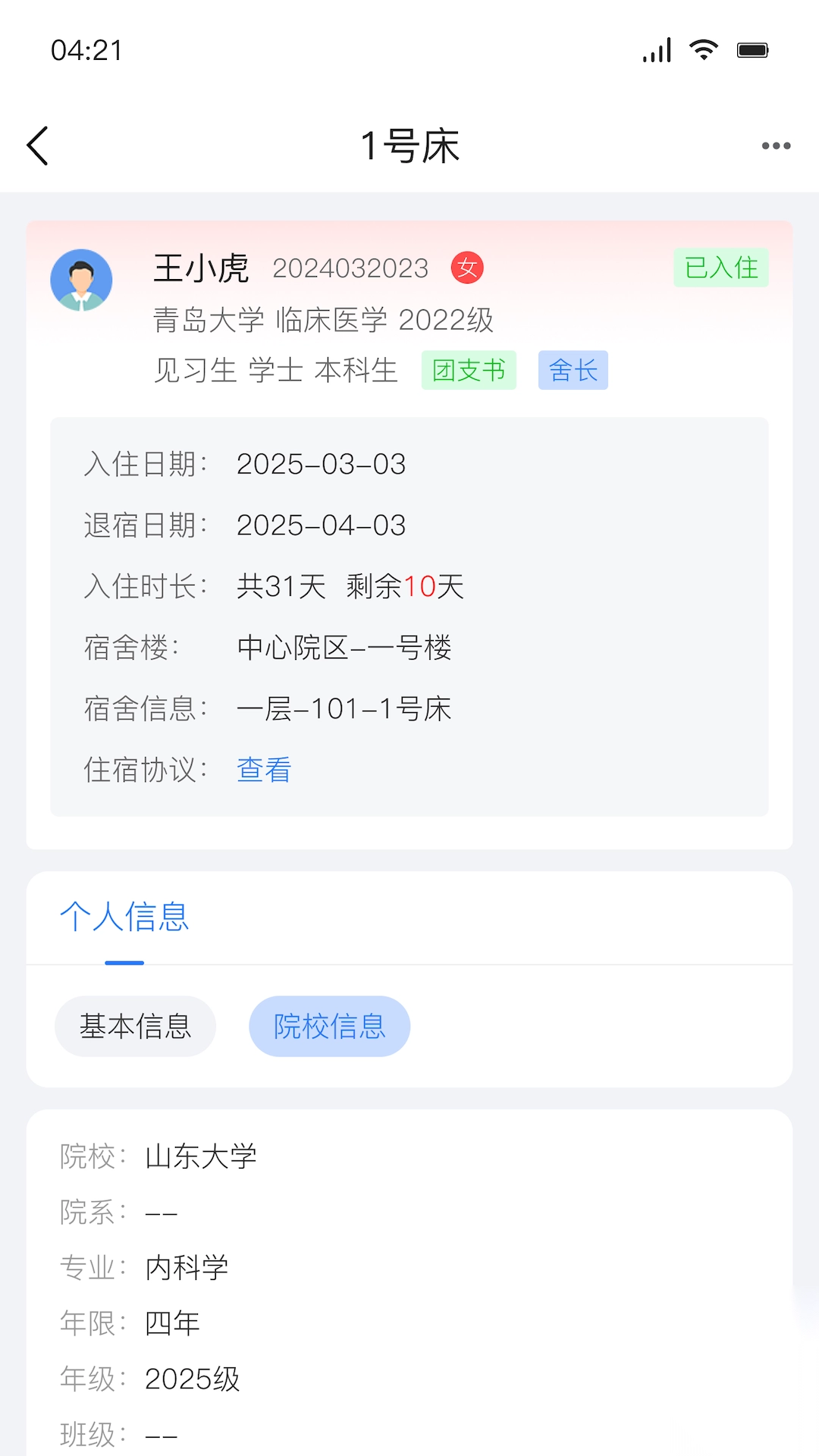Open the 住宿协议 via 查看 link

click(262, 770)
